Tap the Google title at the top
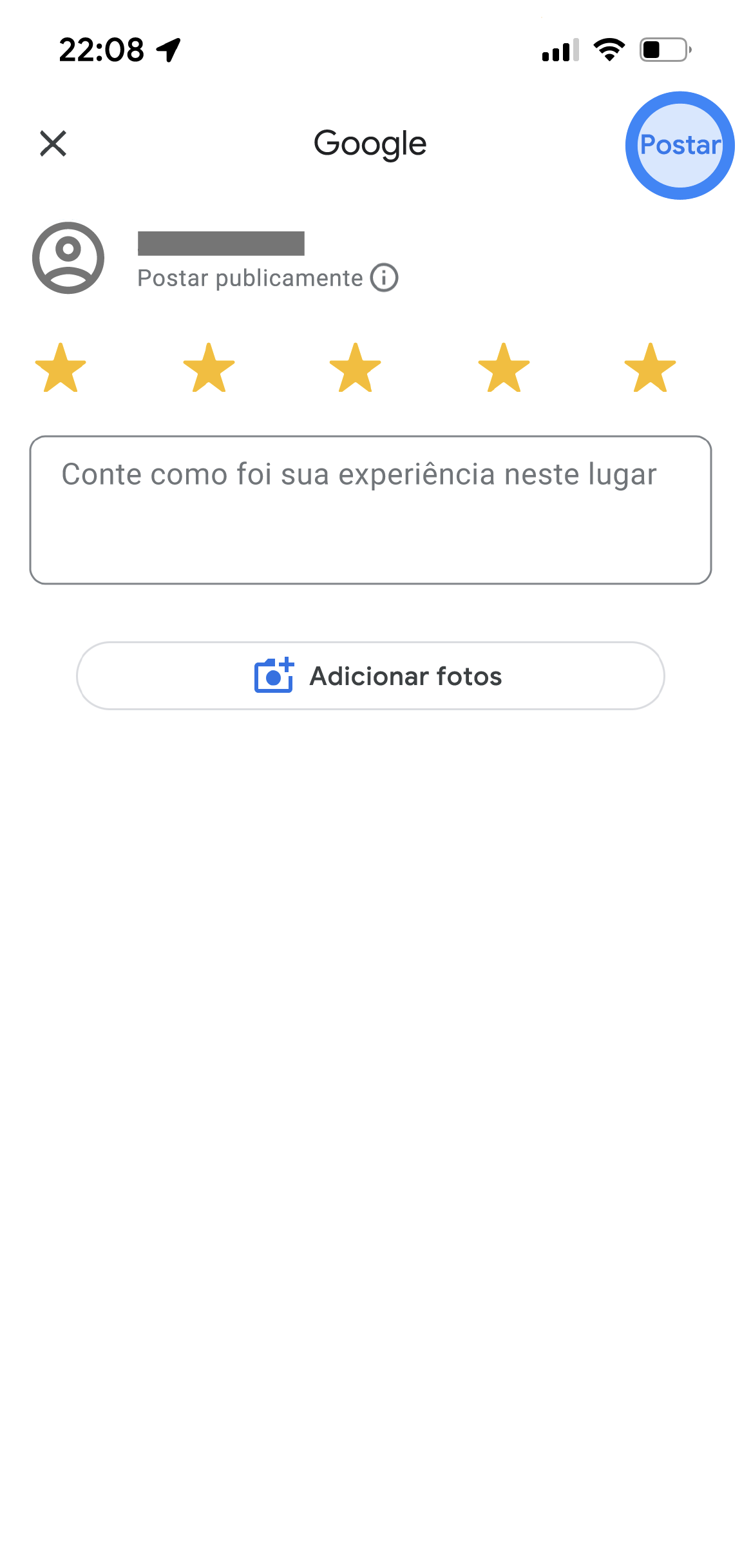The height and width of the screenshot is (1568, 742). click(370, 143)
